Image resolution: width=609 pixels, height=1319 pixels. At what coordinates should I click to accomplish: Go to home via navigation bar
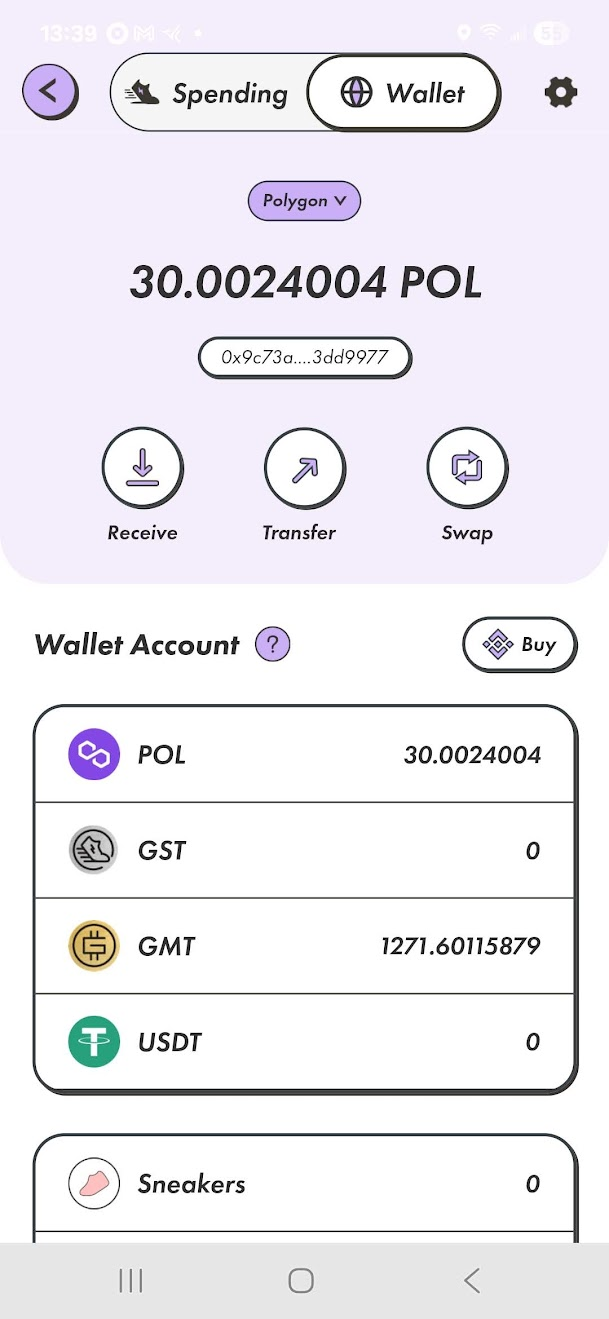tap(301, 1280)
